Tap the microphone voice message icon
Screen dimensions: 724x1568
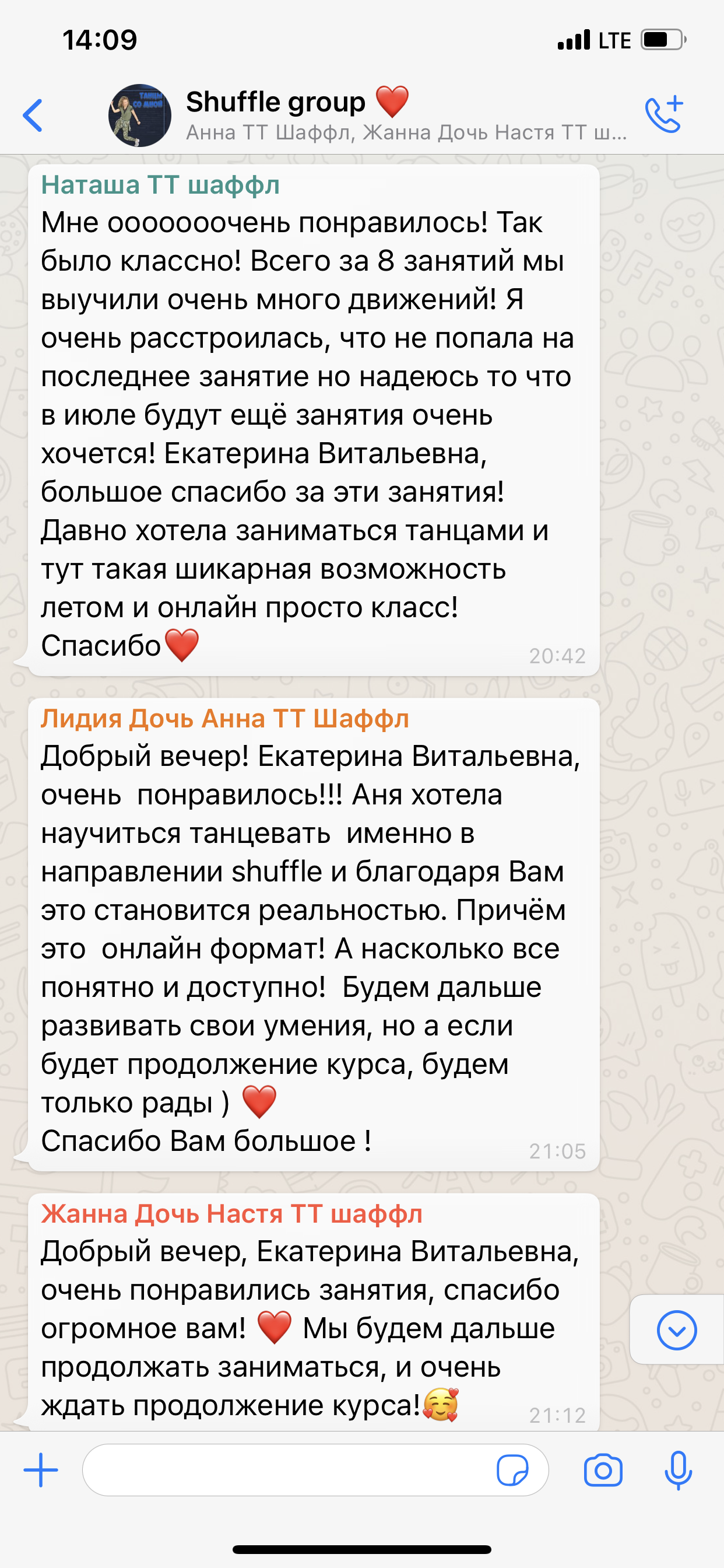tap(678, 1471)
